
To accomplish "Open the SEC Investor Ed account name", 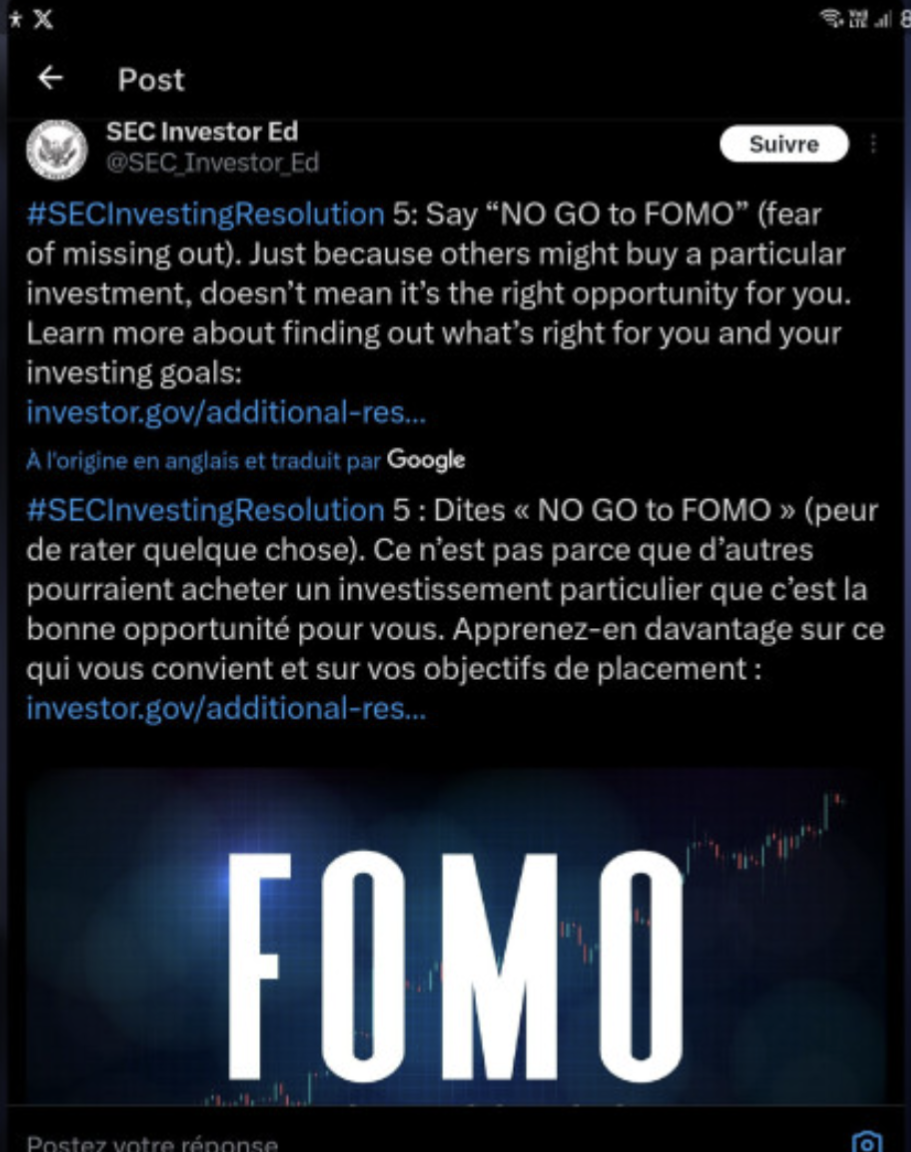I will pos(202,132).
